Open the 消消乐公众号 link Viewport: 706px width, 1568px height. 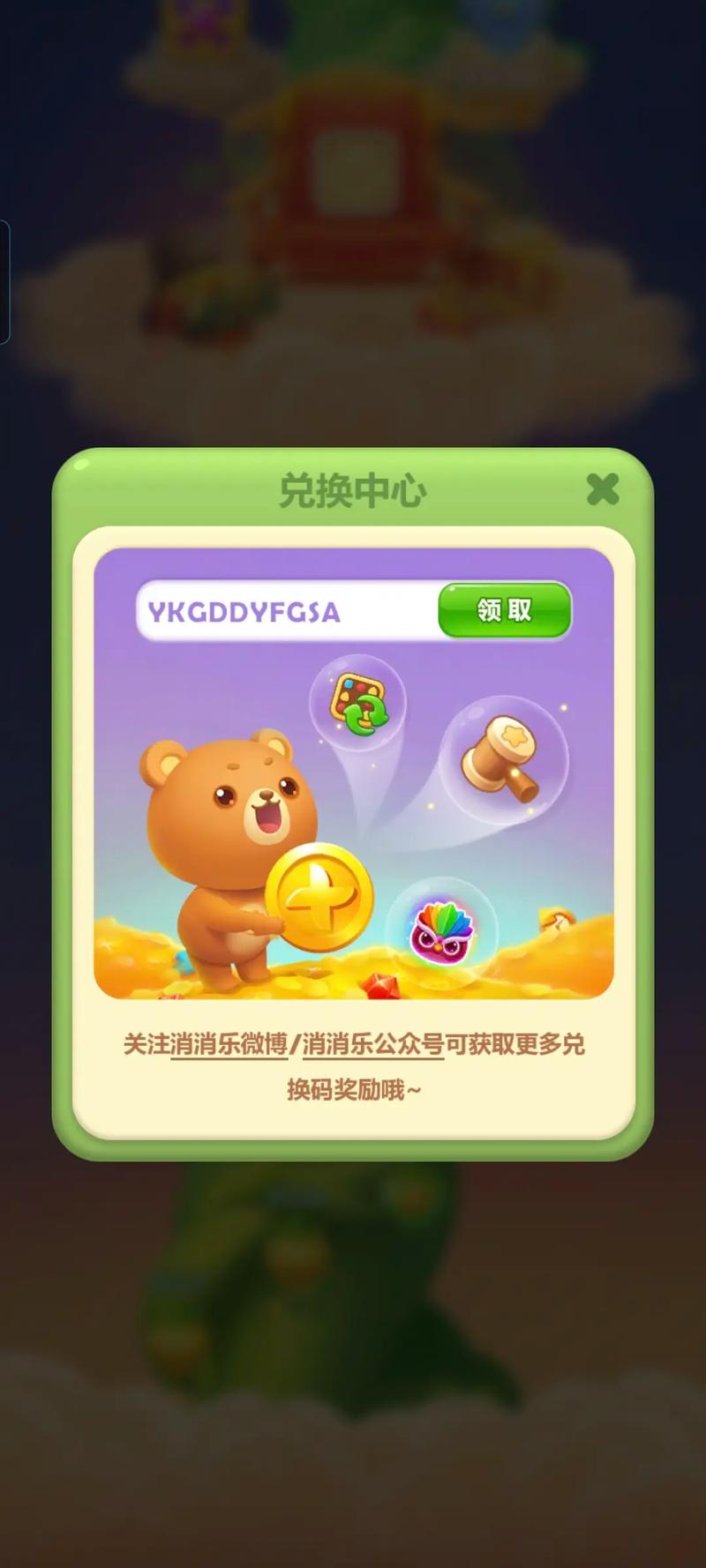point(373,1045)
